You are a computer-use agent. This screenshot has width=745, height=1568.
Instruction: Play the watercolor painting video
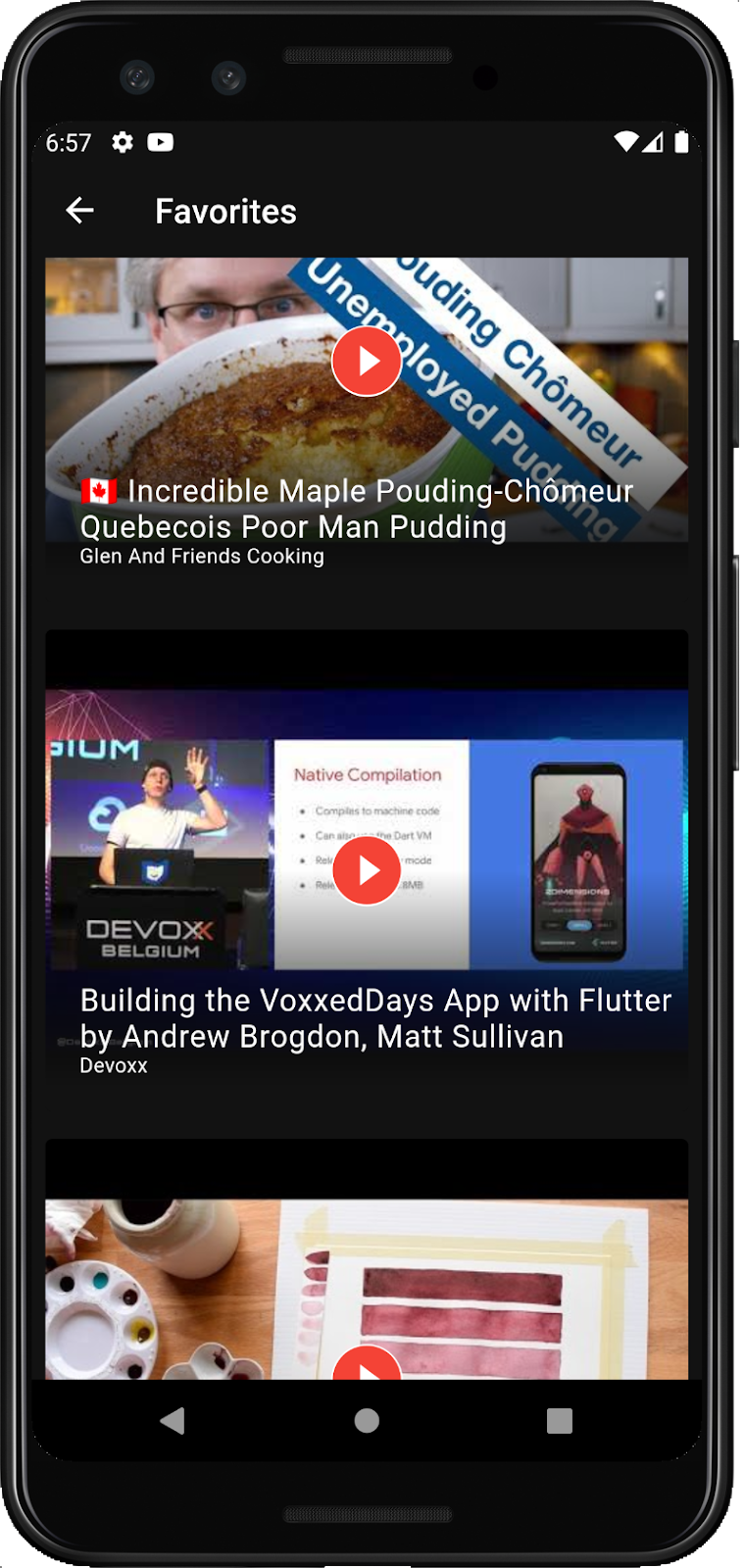coord(367,1364)
